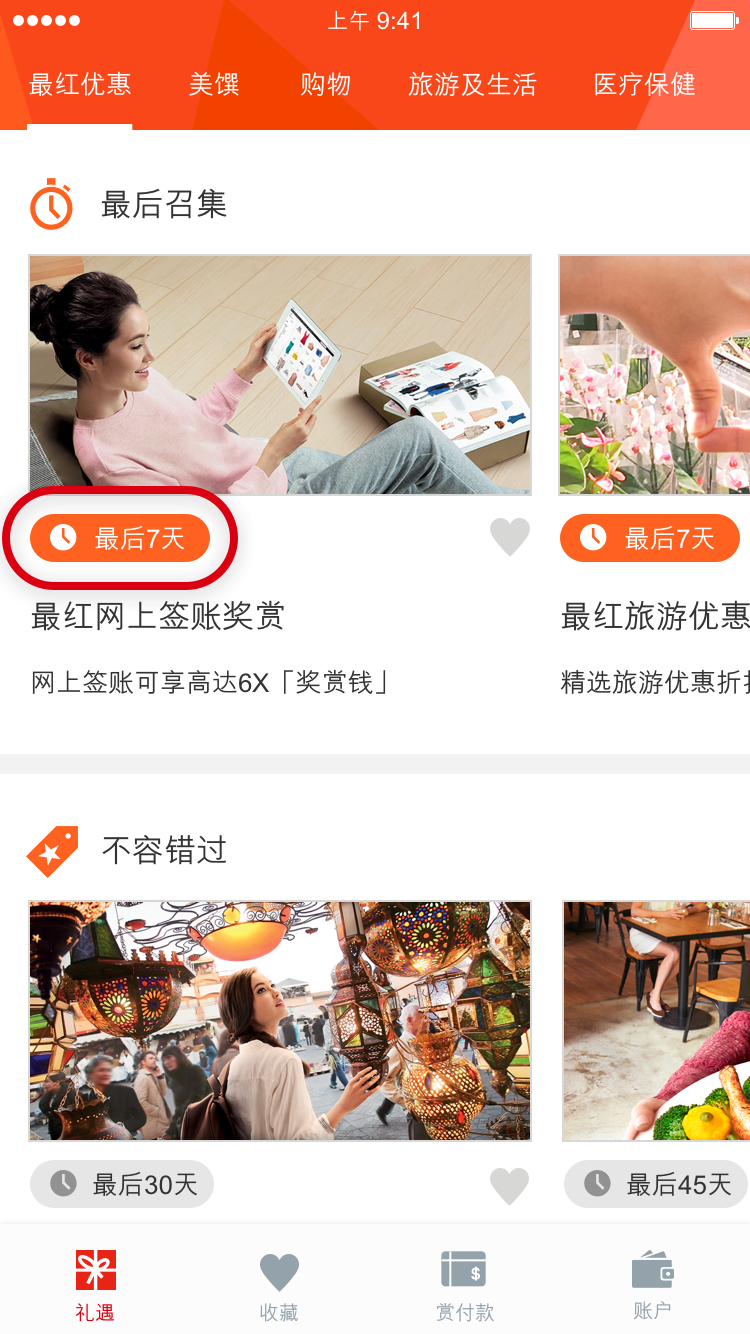This screenshot has height=1334, width=750.
Task: Favorite the 最红网上签账奖赏 offer
Action: pos(509,538)
